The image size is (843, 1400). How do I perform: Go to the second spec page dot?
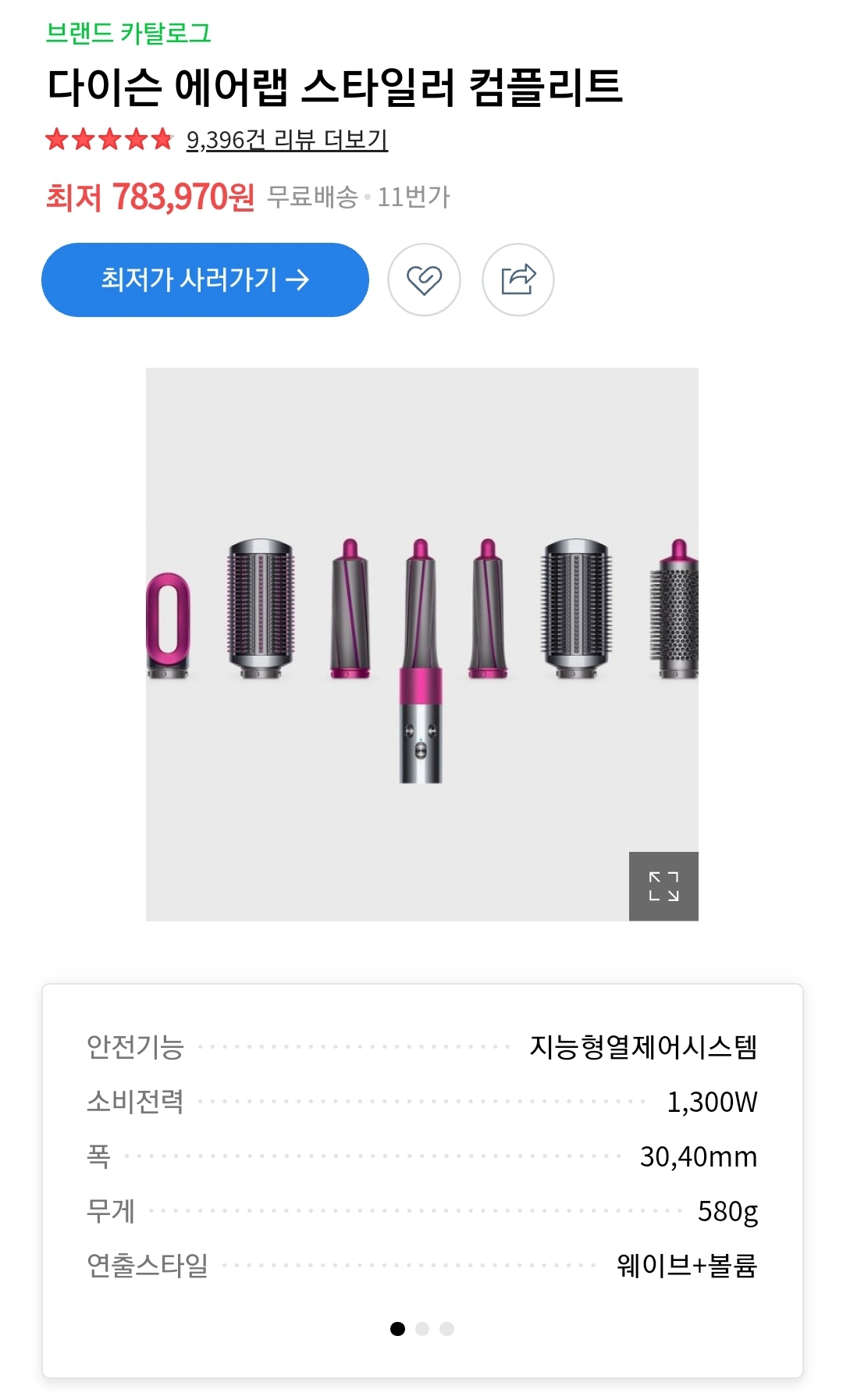click(x=422, y=1329)
